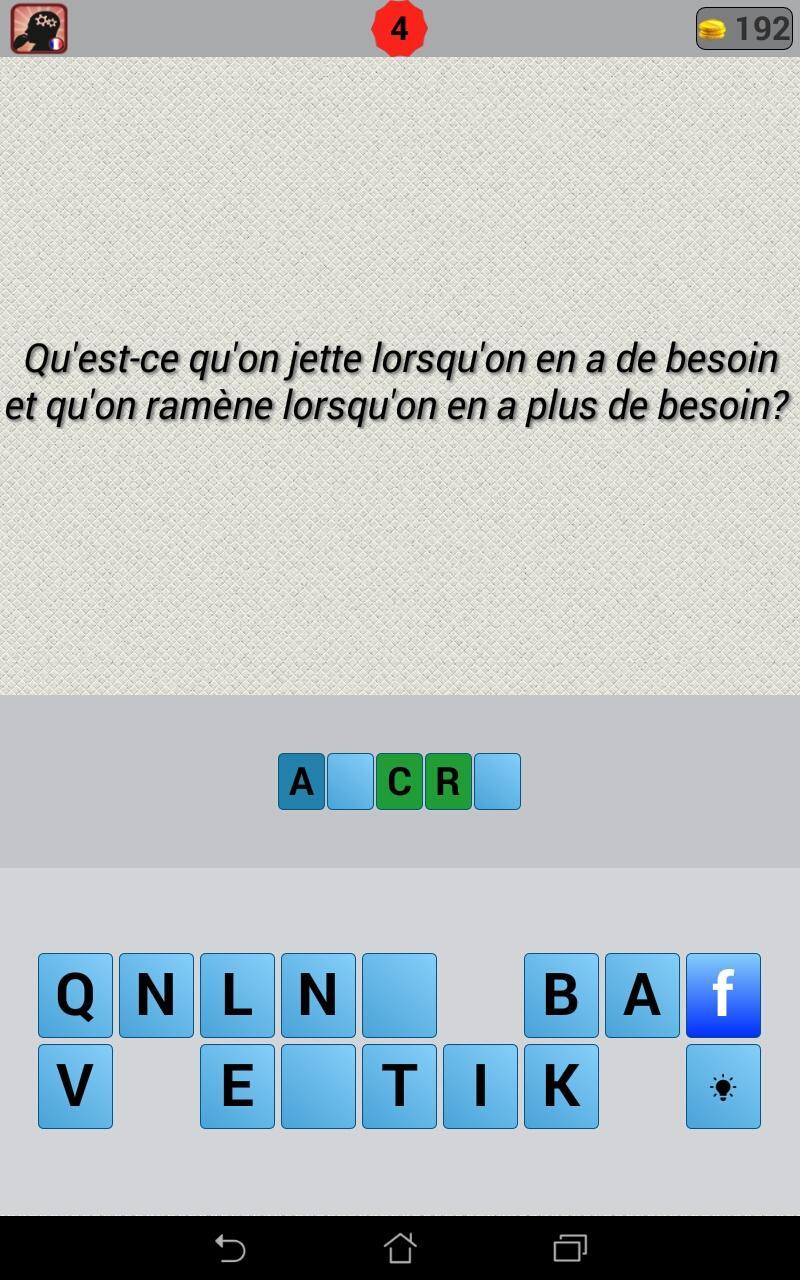Open the app icon in top-left corner
The height and width of the screenshot is (1280, 800).
click(x=38, y=28)
